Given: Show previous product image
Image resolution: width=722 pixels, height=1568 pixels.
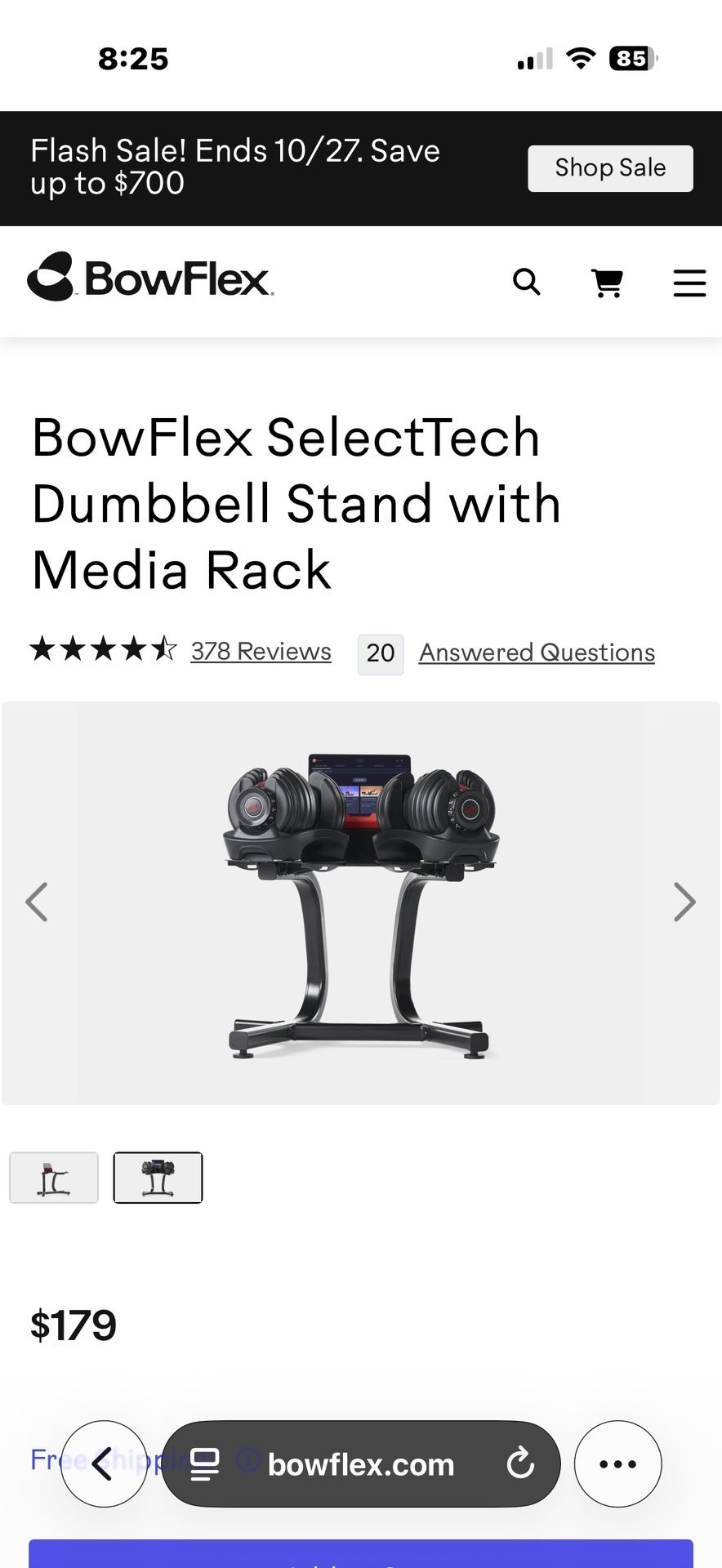Looking at the screenshot, I should click(x=38, y=902).
